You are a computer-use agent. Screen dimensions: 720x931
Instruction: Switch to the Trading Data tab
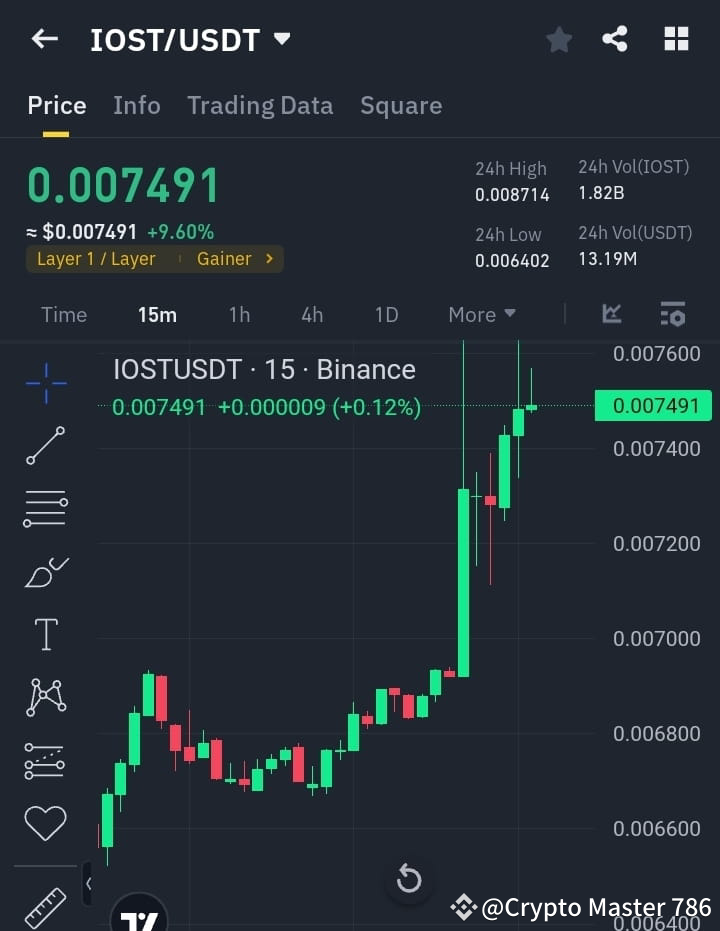click(260, 105)
